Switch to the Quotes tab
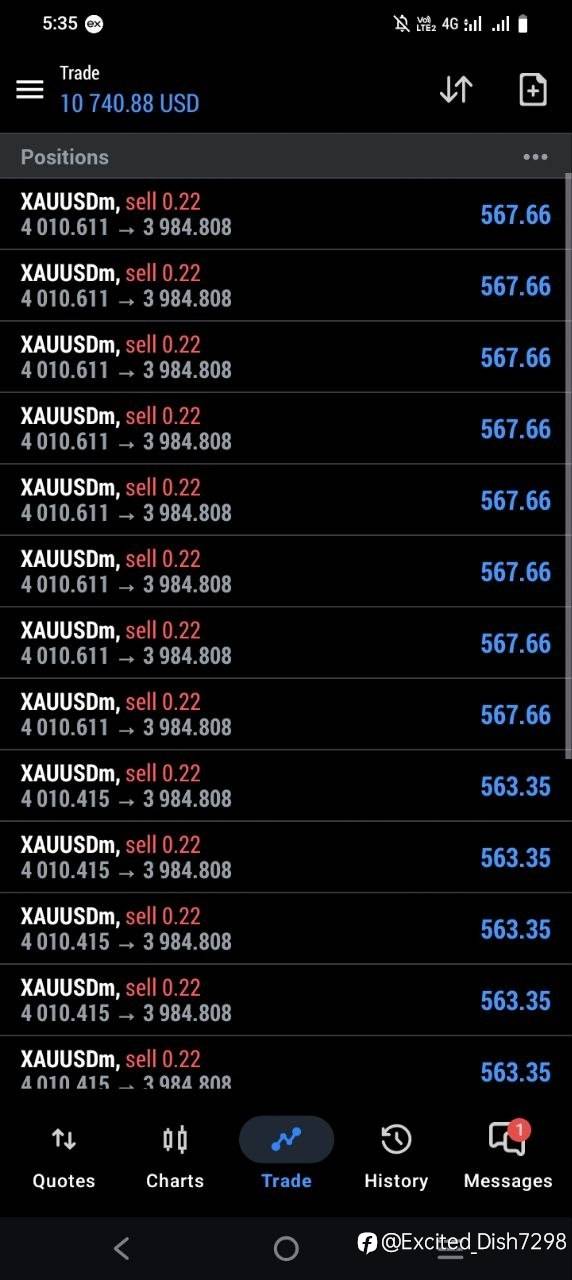 click(x=64, y=1157)
